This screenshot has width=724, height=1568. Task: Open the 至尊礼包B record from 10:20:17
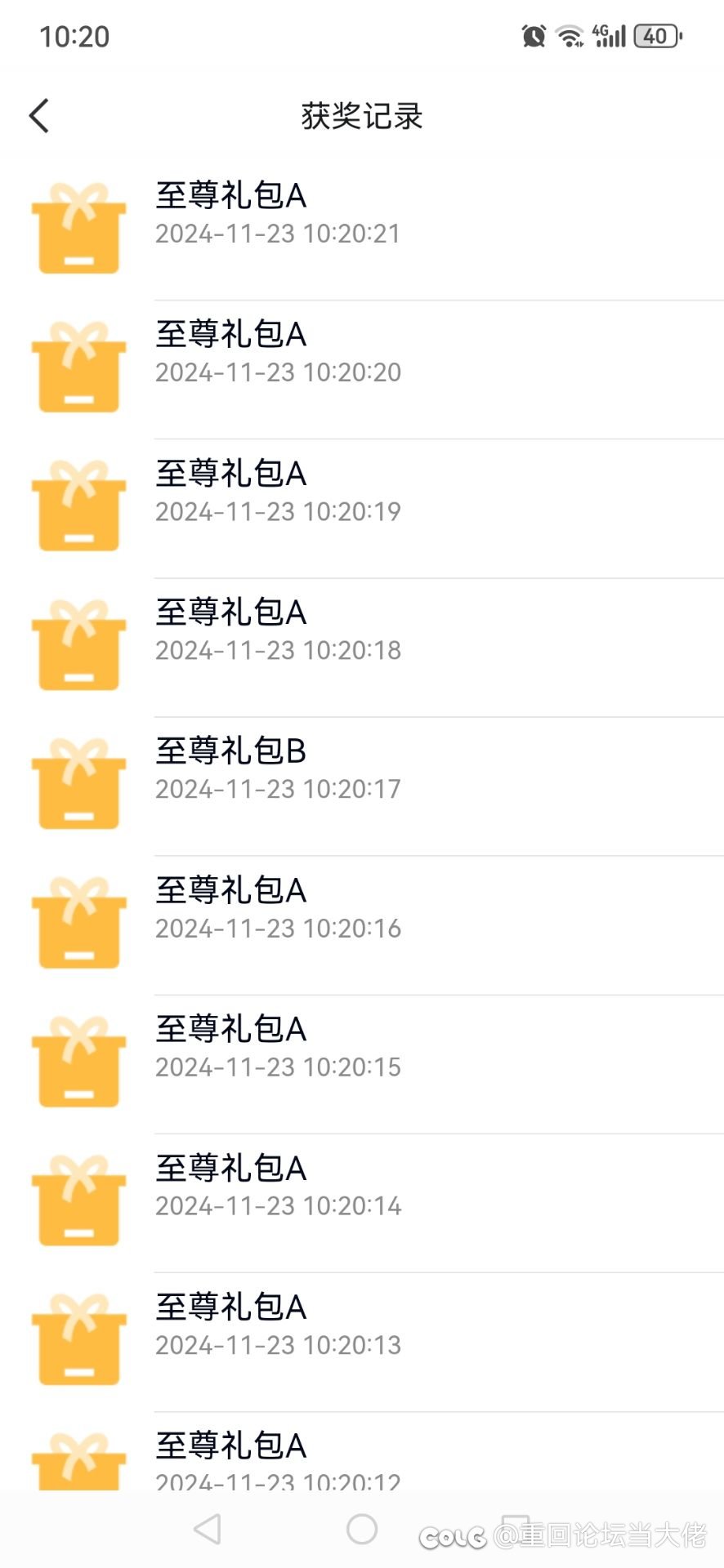(x=362, y=786)
